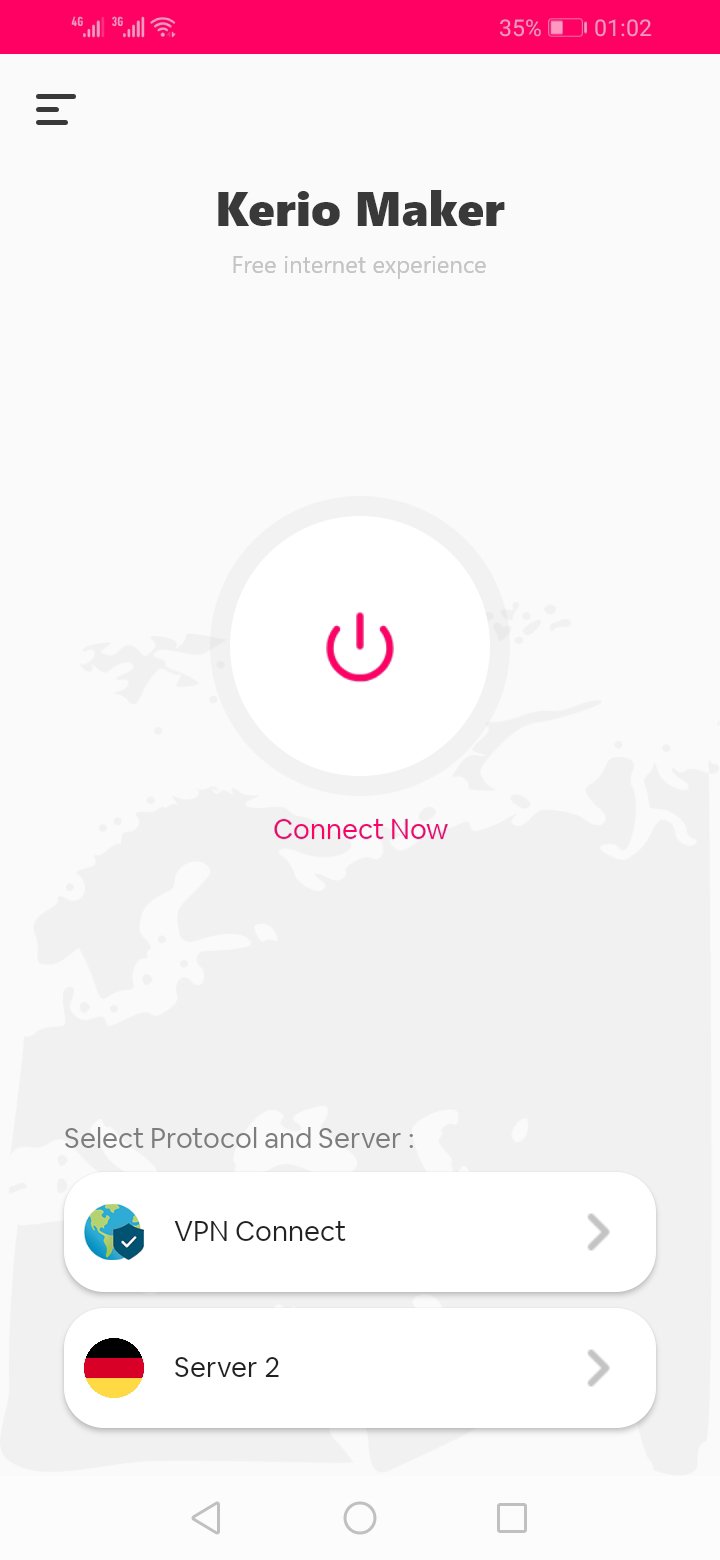This screenshot has width=720, height=1560.
Task: Open the navigation drawer menu
Action: 55,109
